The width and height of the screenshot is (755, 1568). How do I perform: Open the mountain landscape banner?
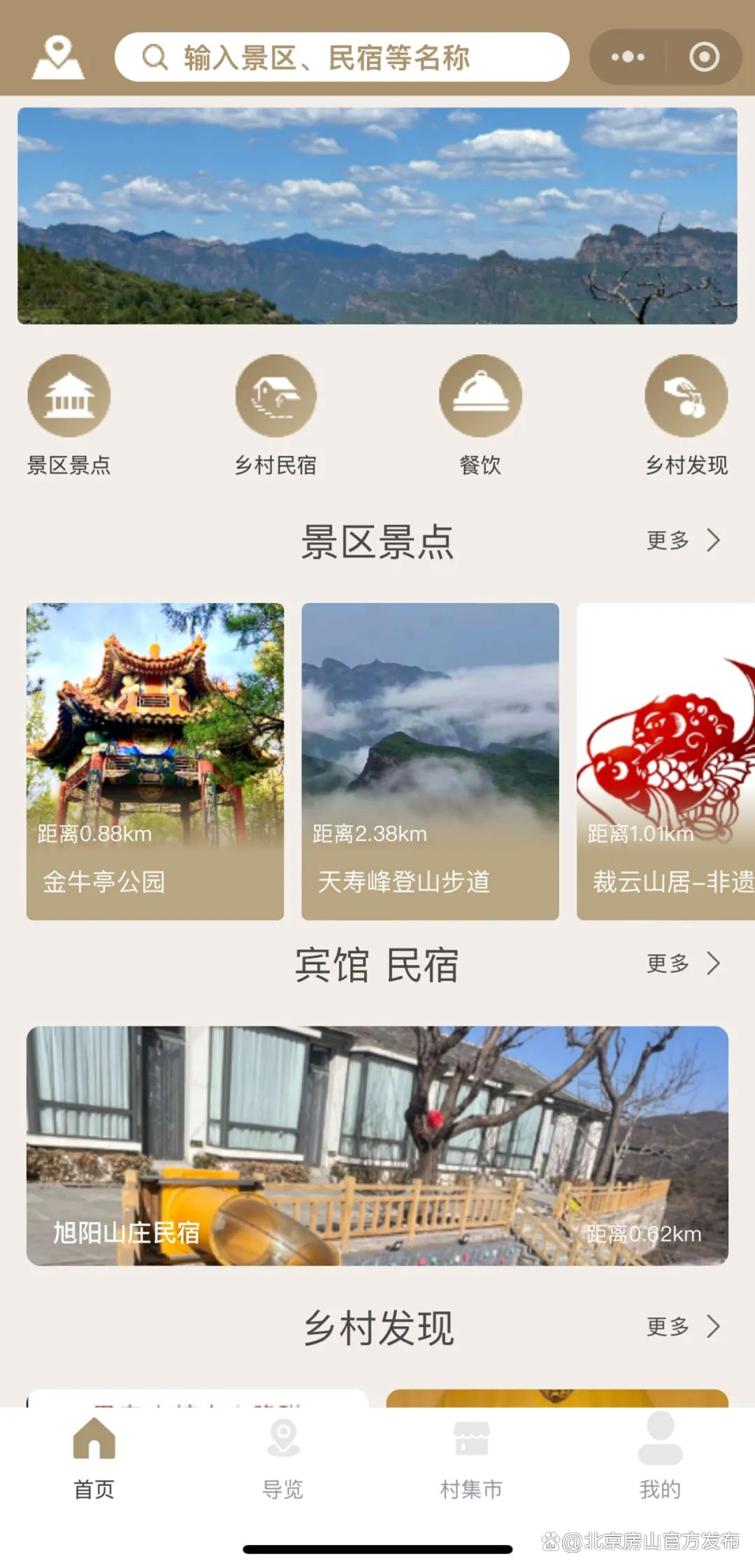point(377,215)
